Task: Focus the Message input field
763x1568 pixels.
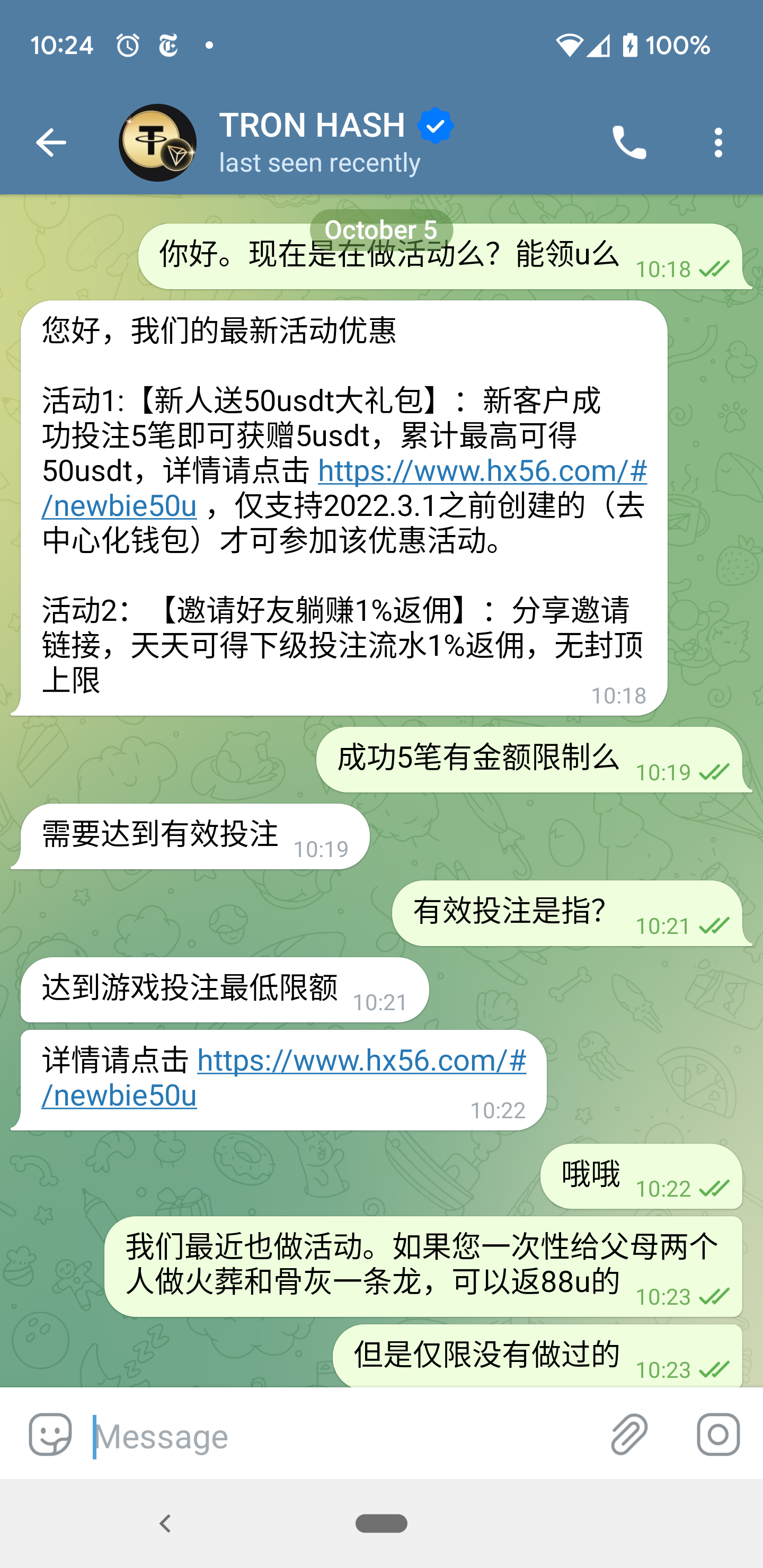Action: pos(341,1436)
